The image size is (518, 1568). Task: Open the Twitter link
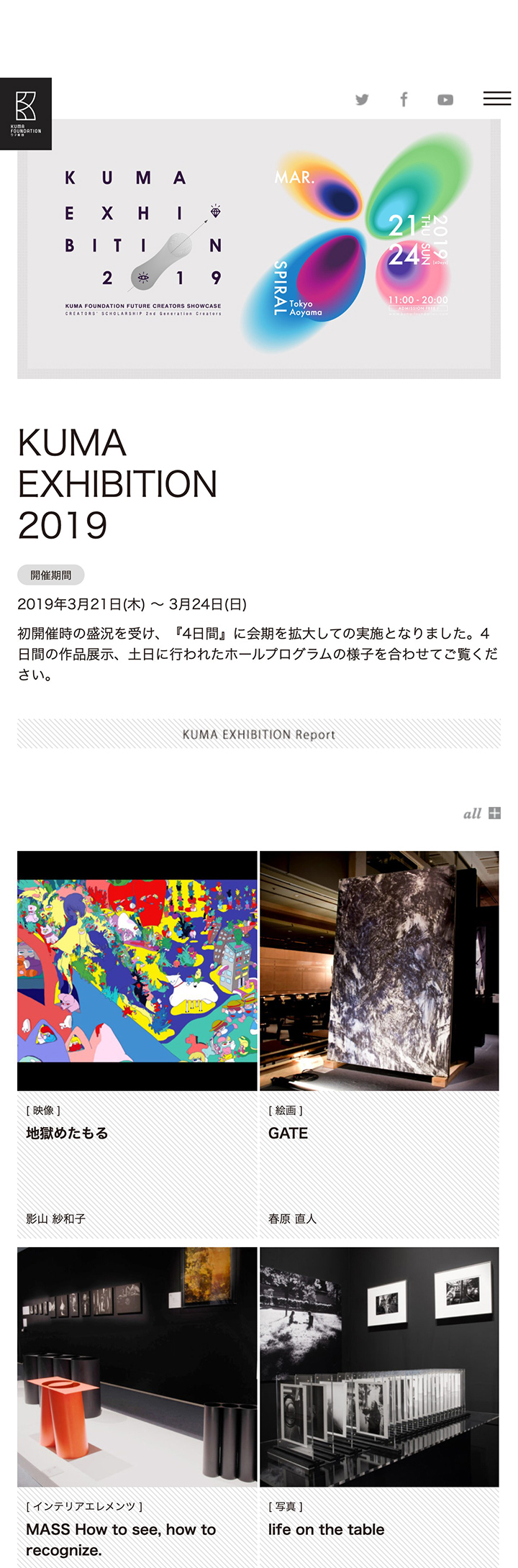(362, 99)
